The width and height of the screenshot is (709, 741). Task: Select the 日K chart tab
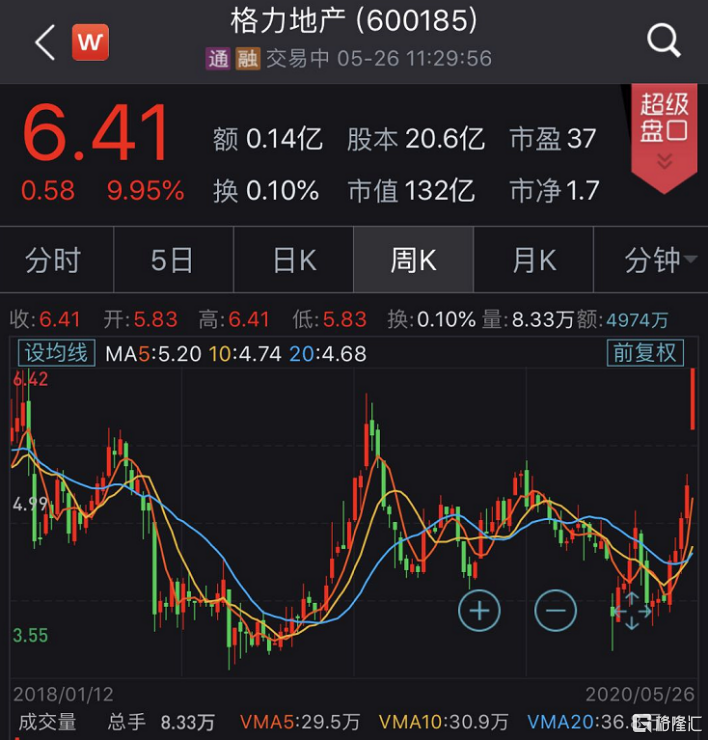[294, 261]
